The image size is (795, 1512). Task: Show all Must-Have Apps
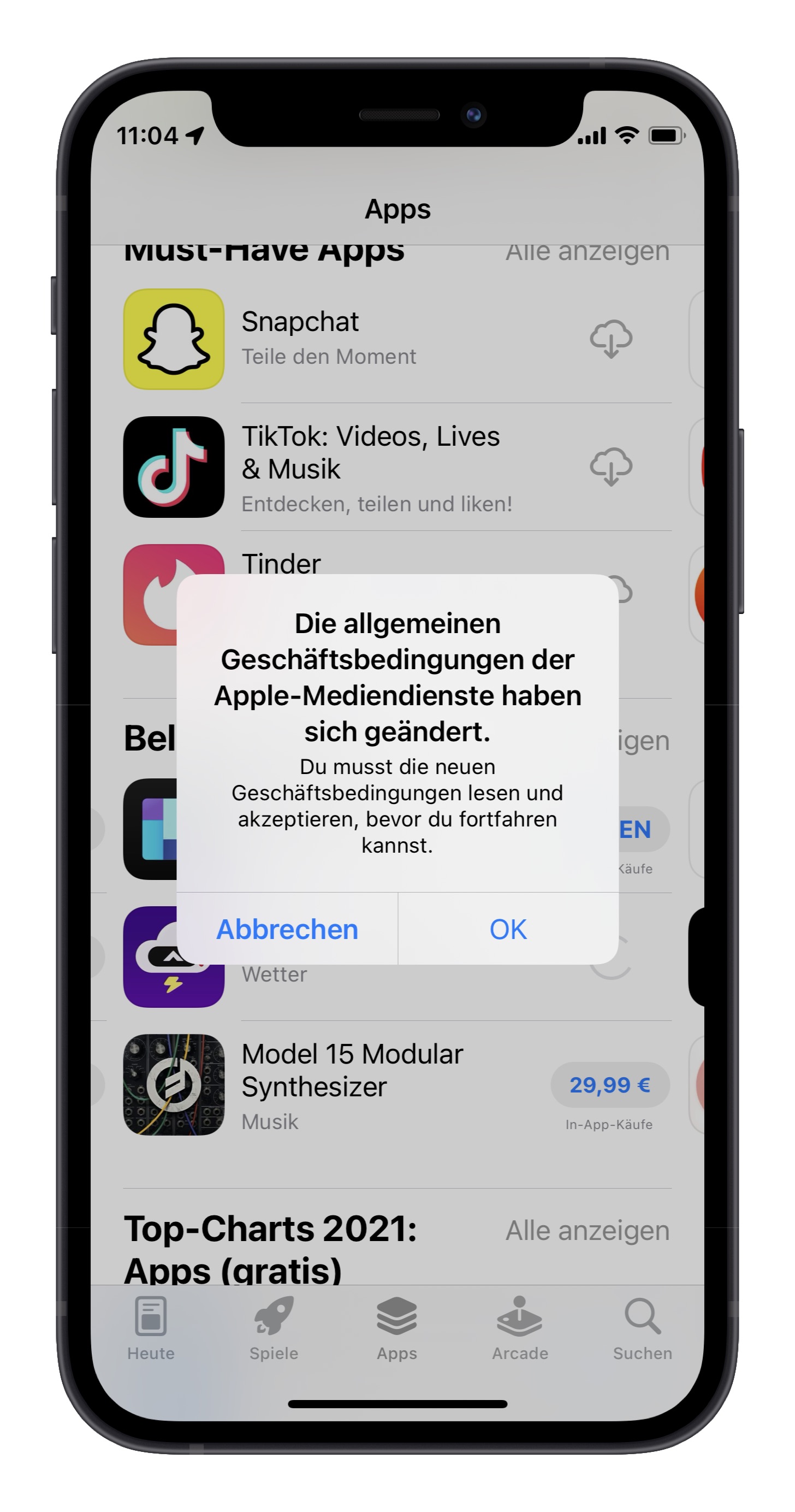tap(588, 253)
